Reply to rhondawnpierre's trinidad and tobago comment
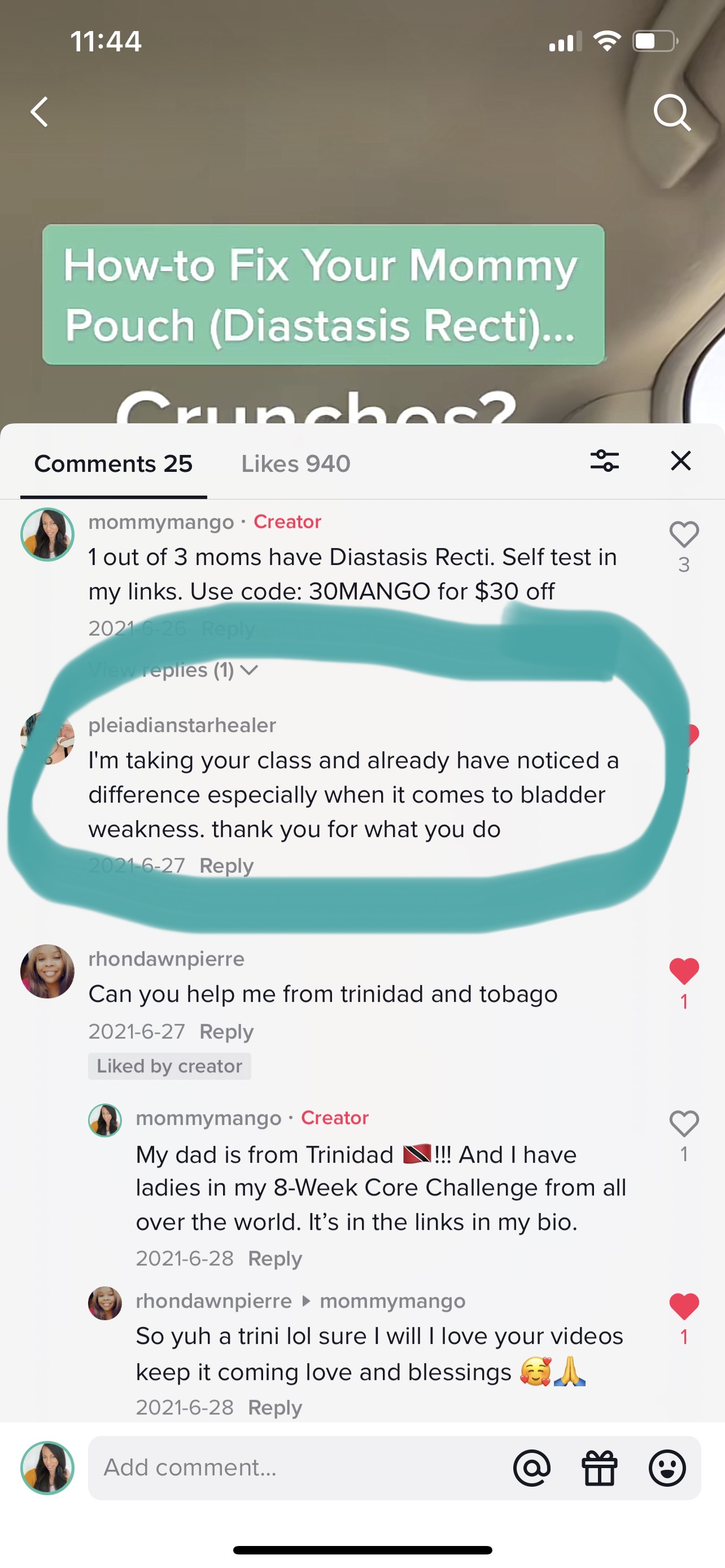The height and width of the screenshot is (1568, 725). tap(226, 1031)
